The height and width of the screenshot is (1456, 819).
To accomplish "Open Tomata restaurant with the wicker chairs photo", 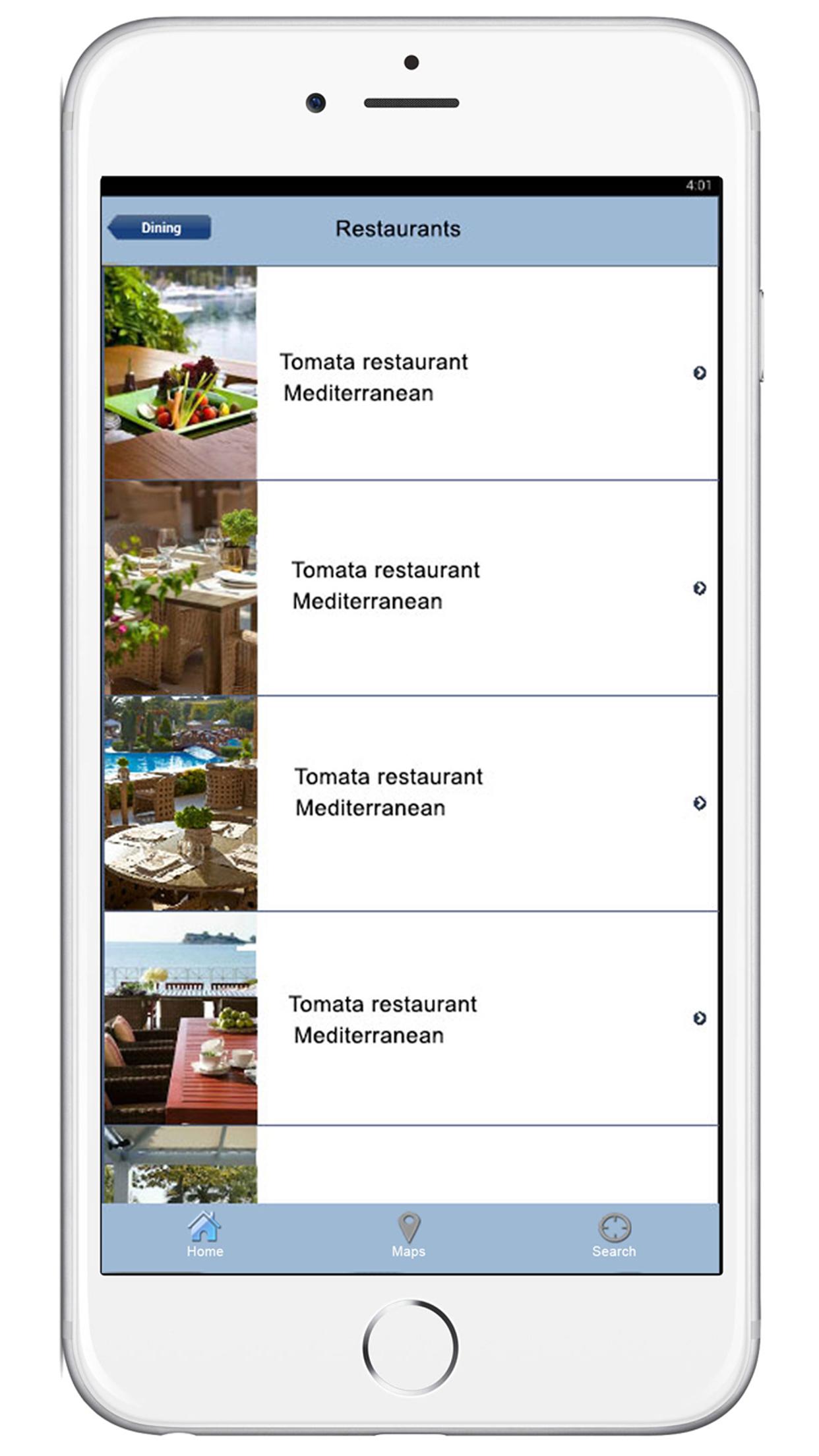I will 409,587.
